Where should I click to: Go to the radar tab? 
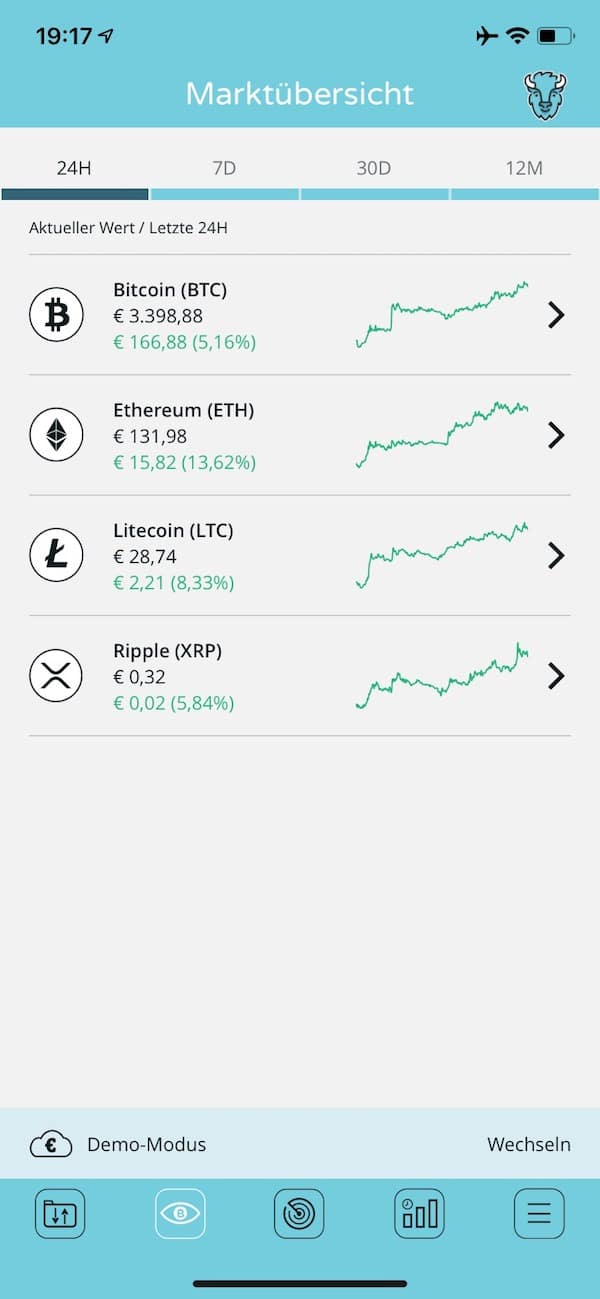click(299, 1214)
